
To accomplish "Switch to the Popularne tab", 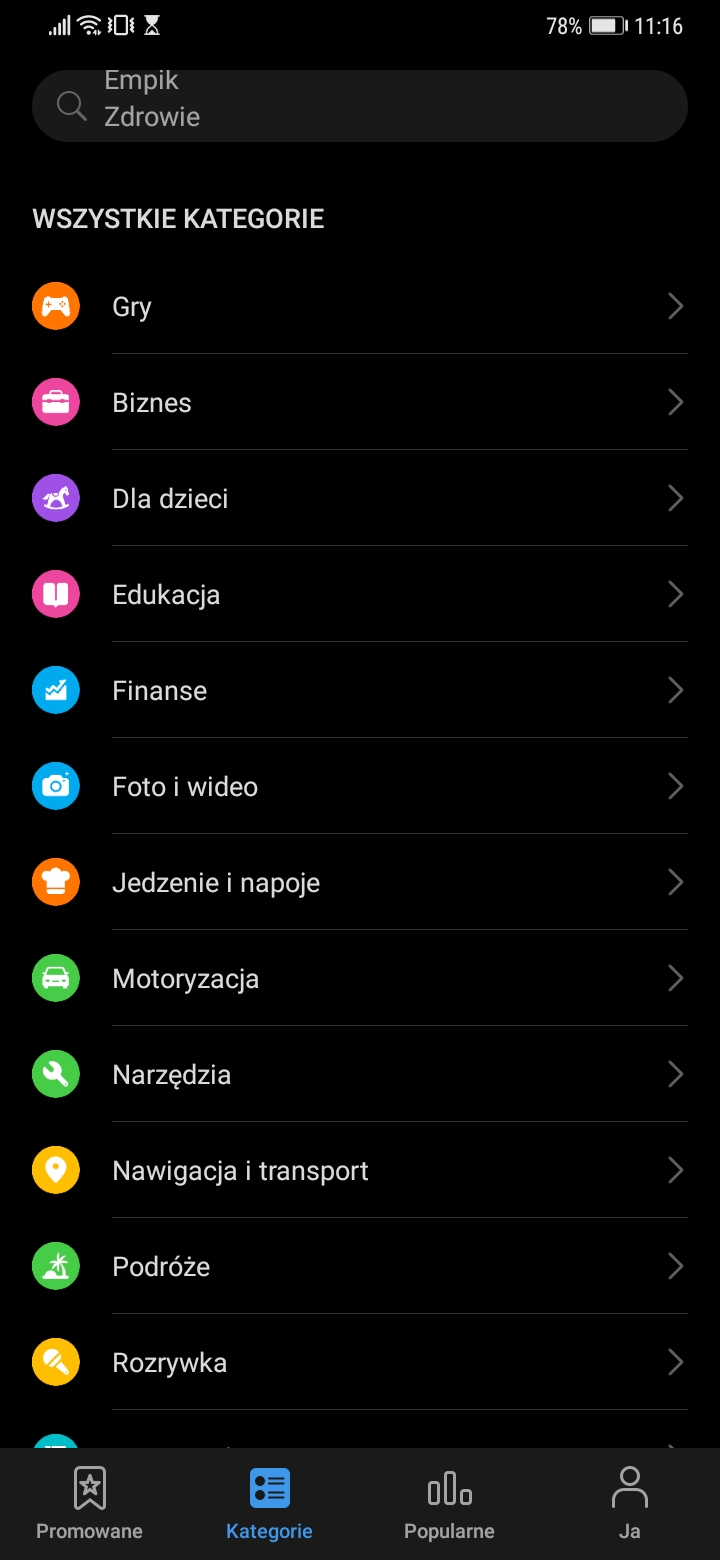I will [x=449, y=1503].
